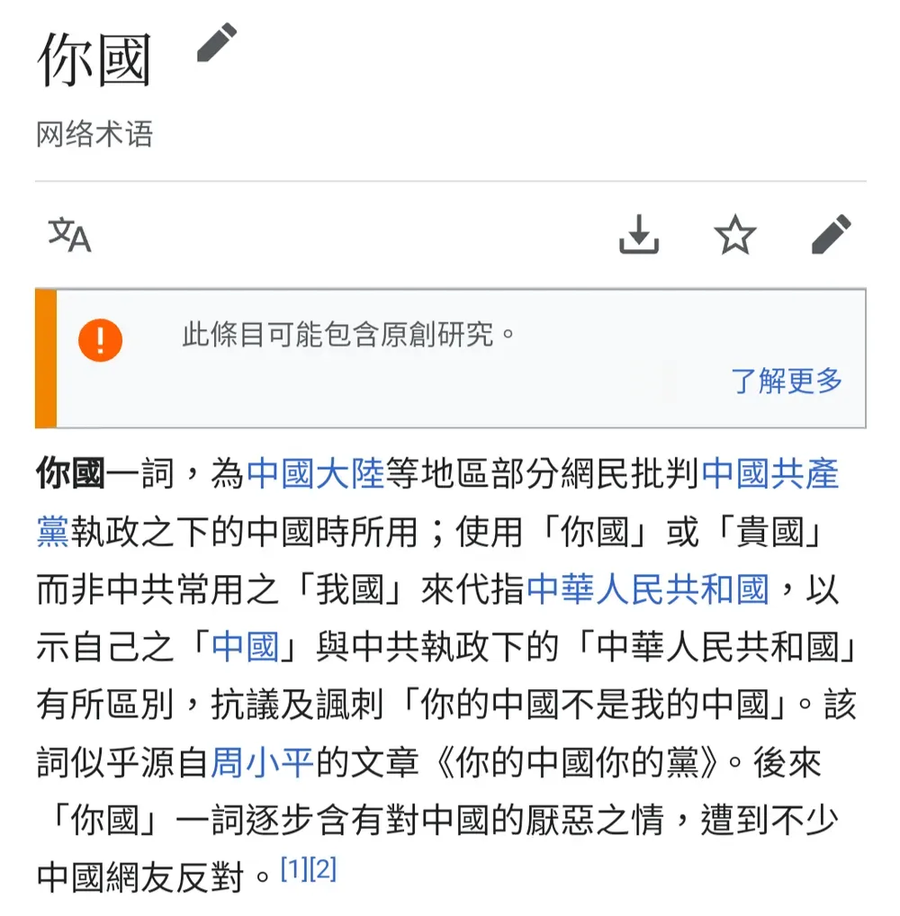Click the pencil icon on the action bar

pyautogui.click(x=832, y=234)
